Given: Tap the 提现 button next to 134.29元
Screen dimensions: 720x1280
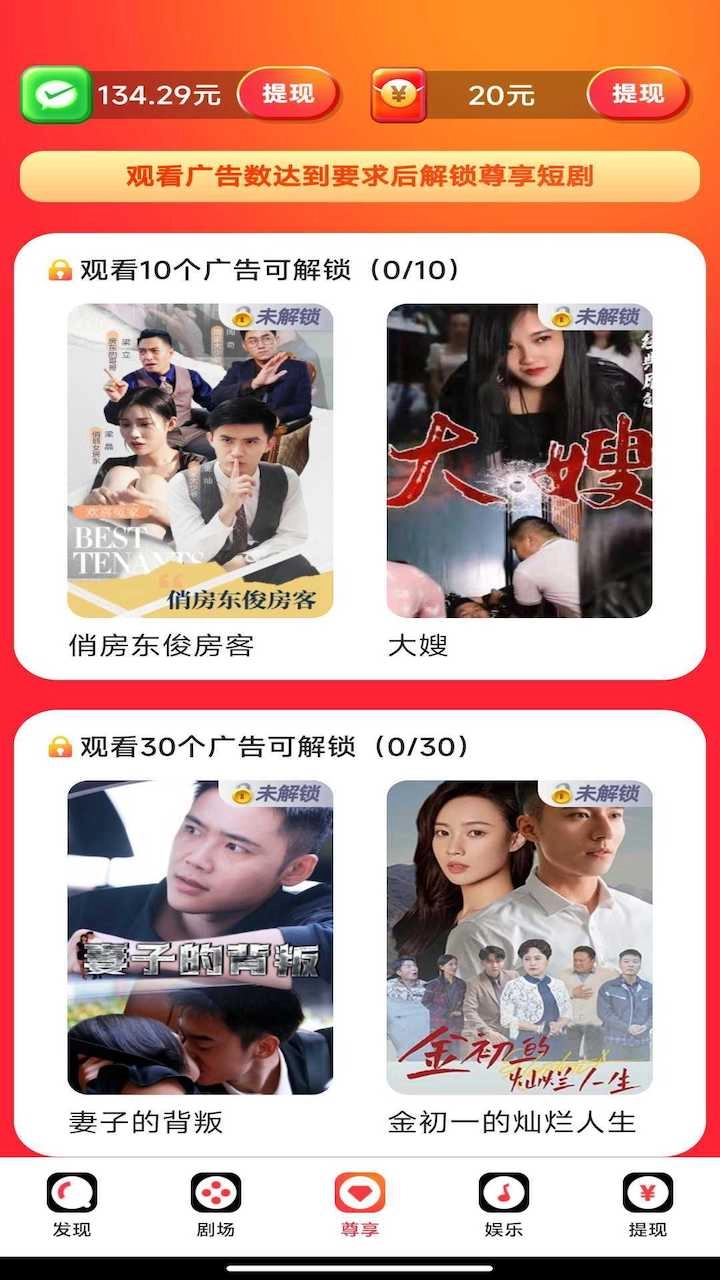Looking at the screenshot, I should [x=289, y=94].
